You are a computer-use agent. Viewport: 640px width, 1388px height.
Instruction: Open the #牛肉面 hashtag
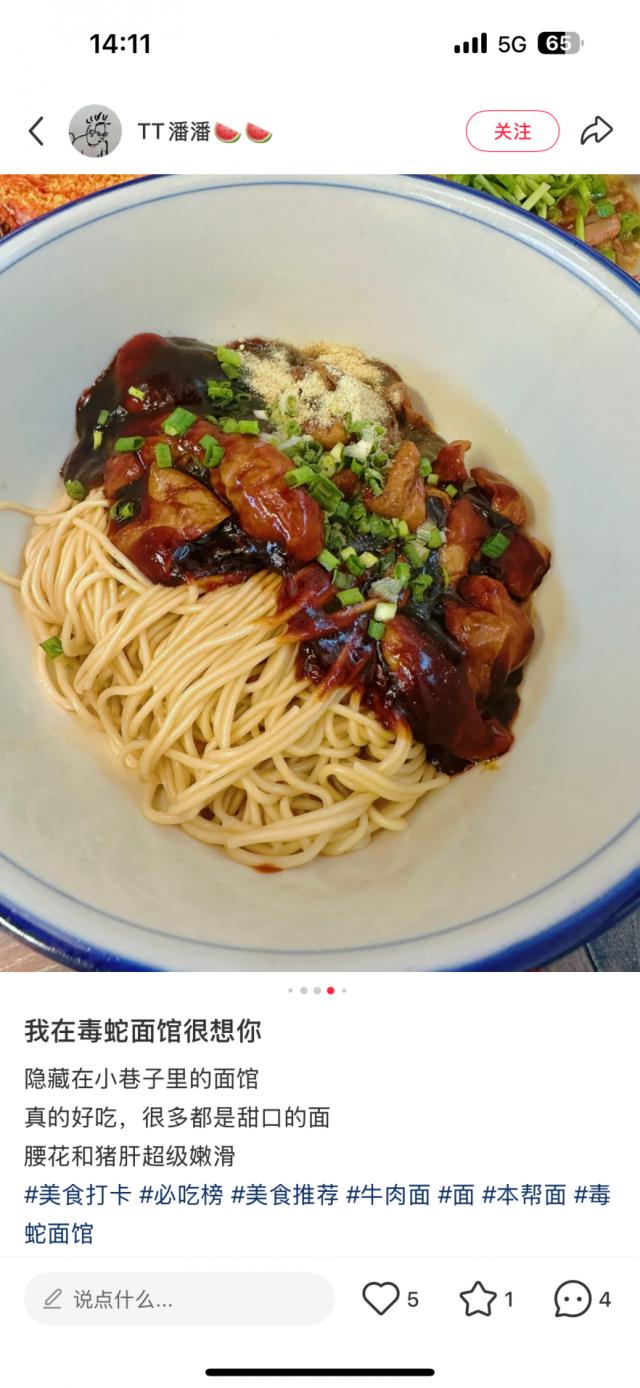pos(388,1195)
